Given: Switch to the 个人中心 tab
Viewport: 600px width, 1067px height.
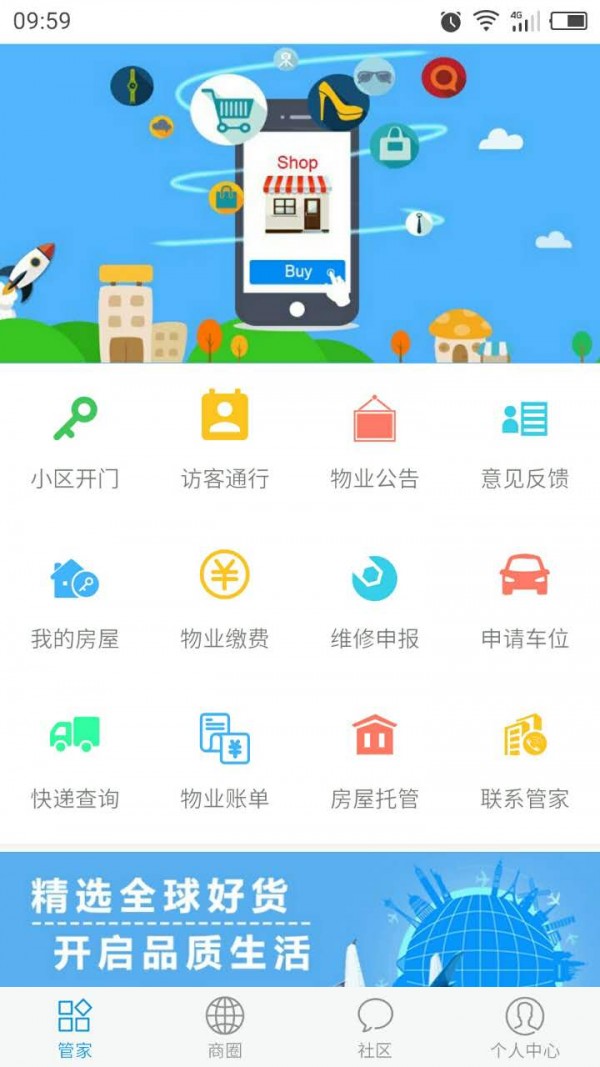Looking at the screenshot, I should (525, 1027).
